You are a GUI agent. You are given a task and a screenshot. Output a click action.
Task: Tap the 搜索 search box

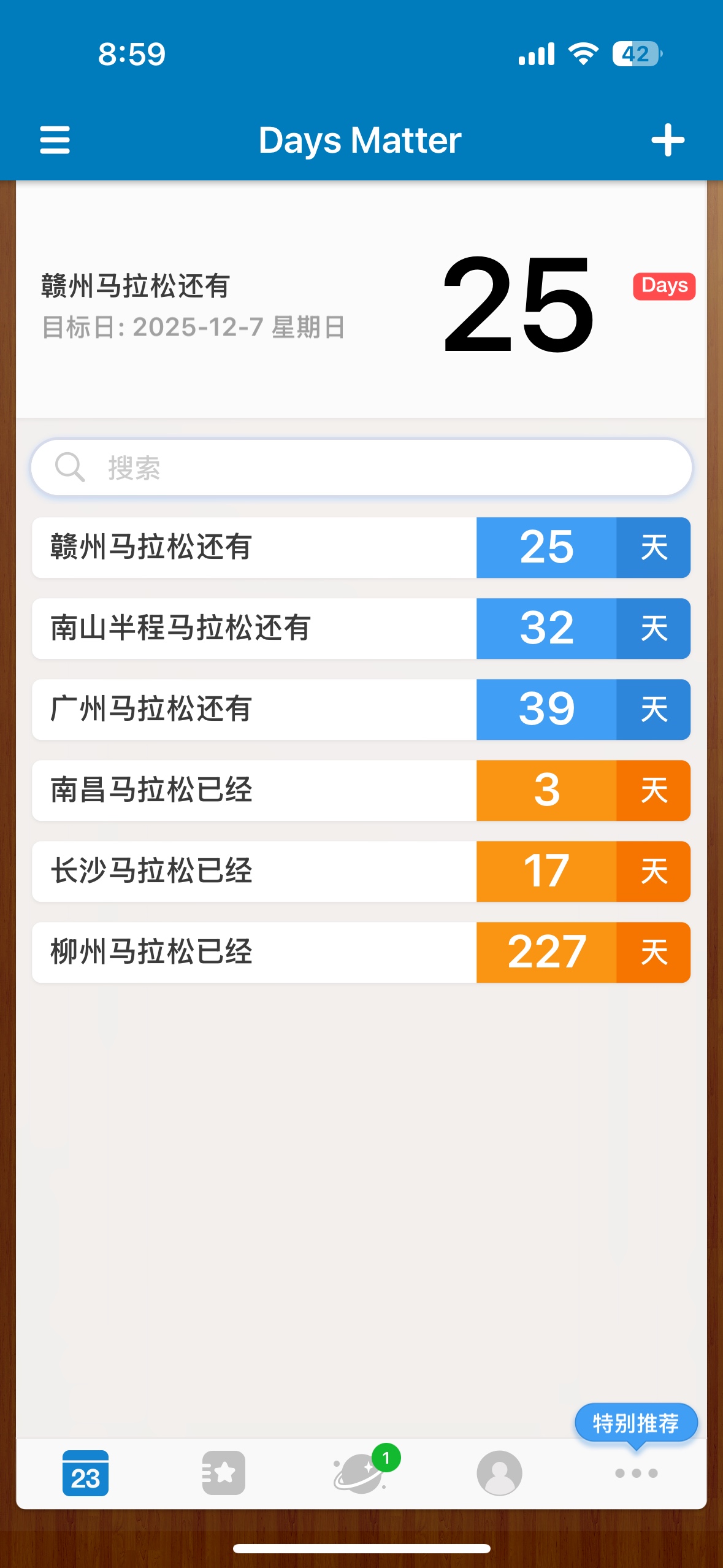pos(361,467)
